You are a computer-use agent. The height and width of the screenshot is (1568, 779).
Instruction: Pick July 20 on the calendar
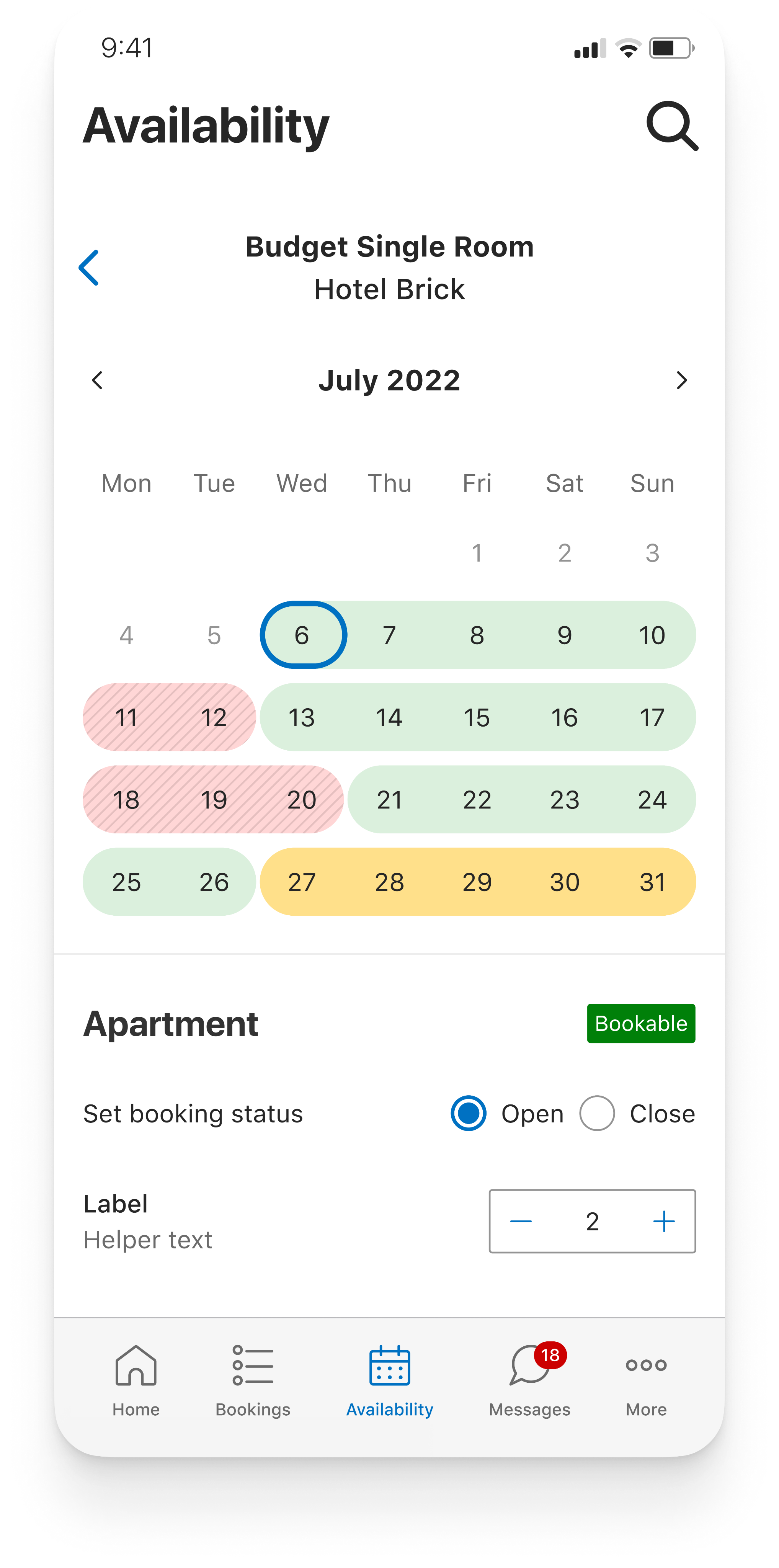tap(302, 799)
